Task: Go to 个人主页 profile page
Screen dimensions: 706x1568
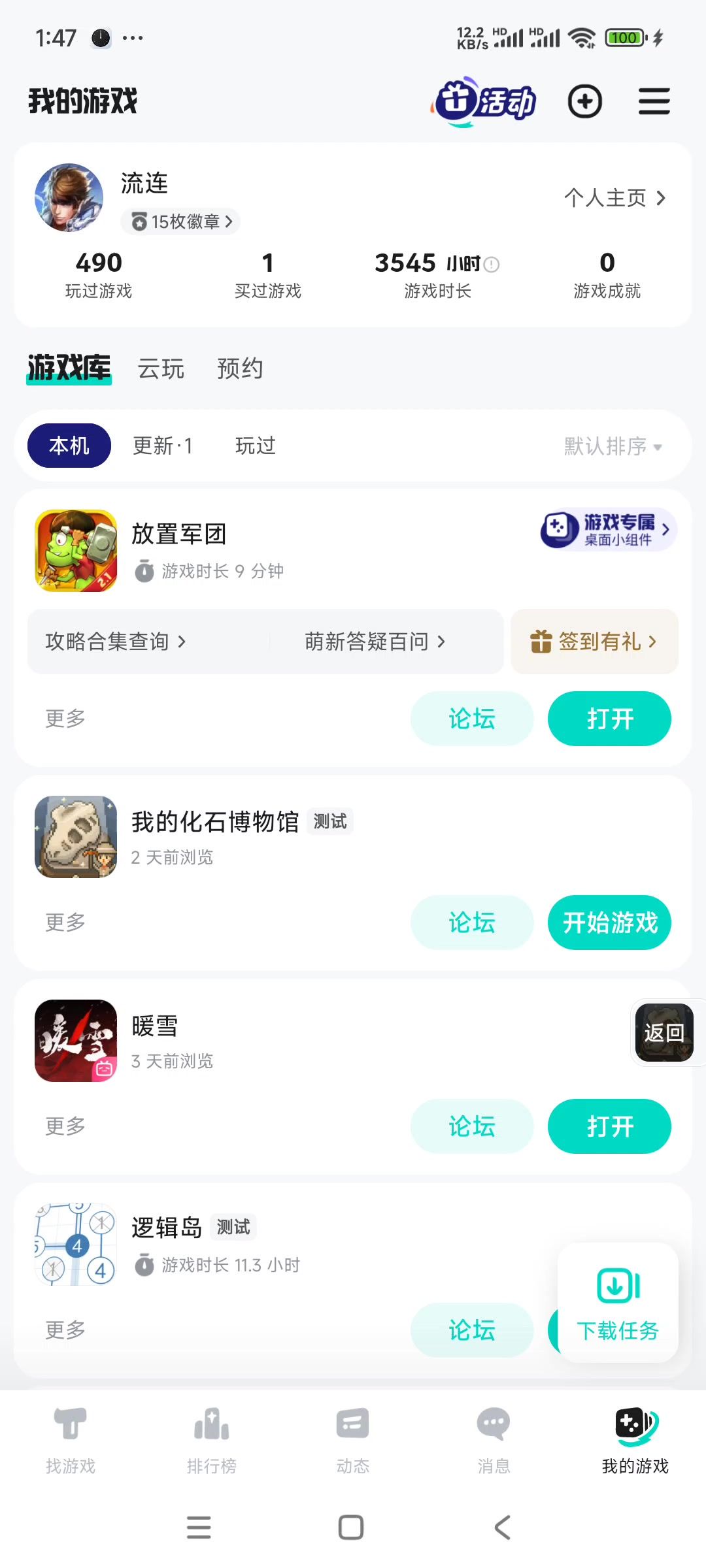Action: tap(614, 198)
